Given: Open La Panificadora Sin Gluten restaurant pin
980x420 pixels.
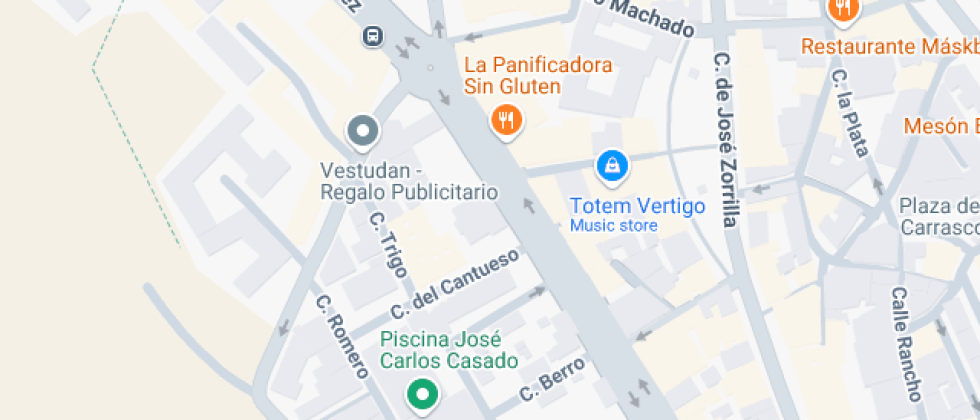Looking at the screenshot, I should (507, 122).
